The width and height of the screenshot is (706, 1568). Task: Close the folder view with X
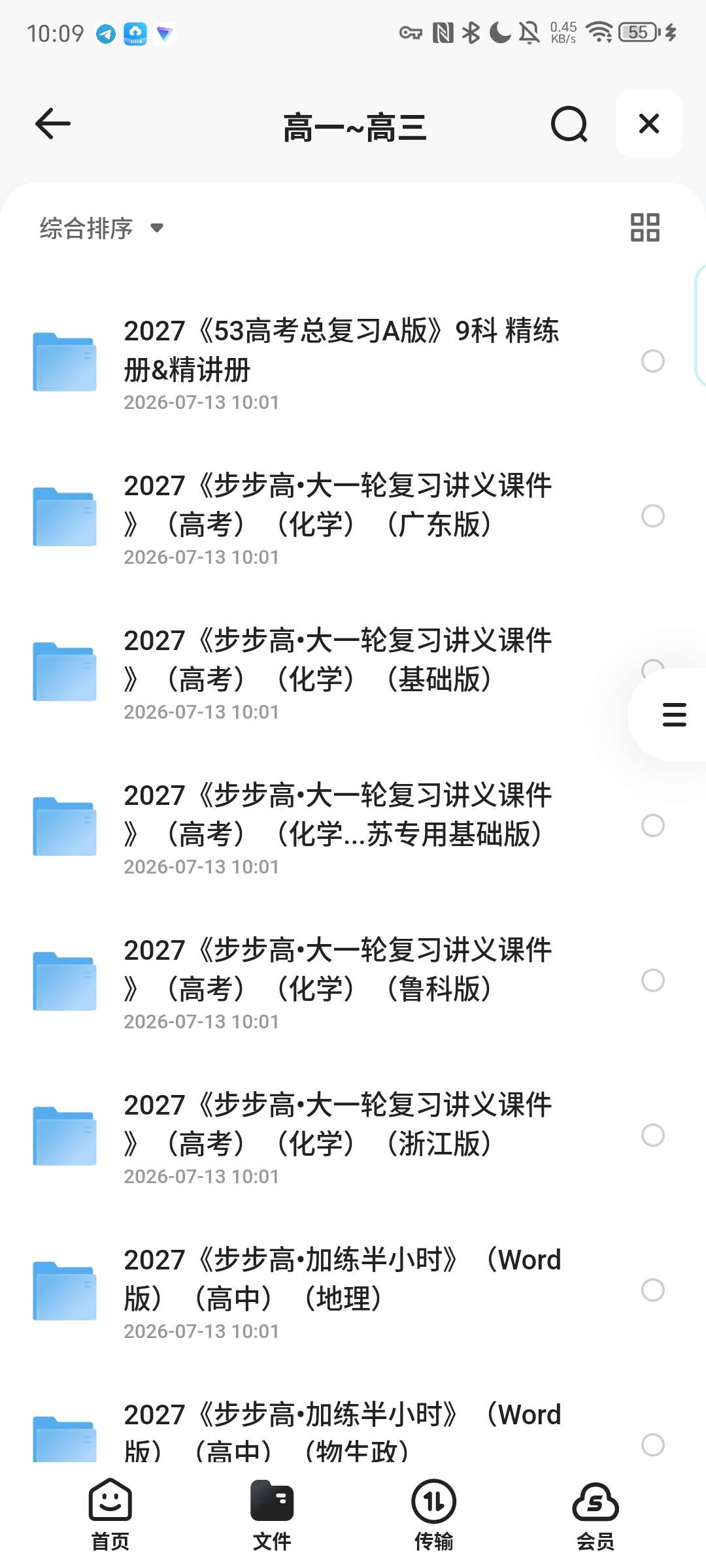pyautogui.click(x=649, y=123)
